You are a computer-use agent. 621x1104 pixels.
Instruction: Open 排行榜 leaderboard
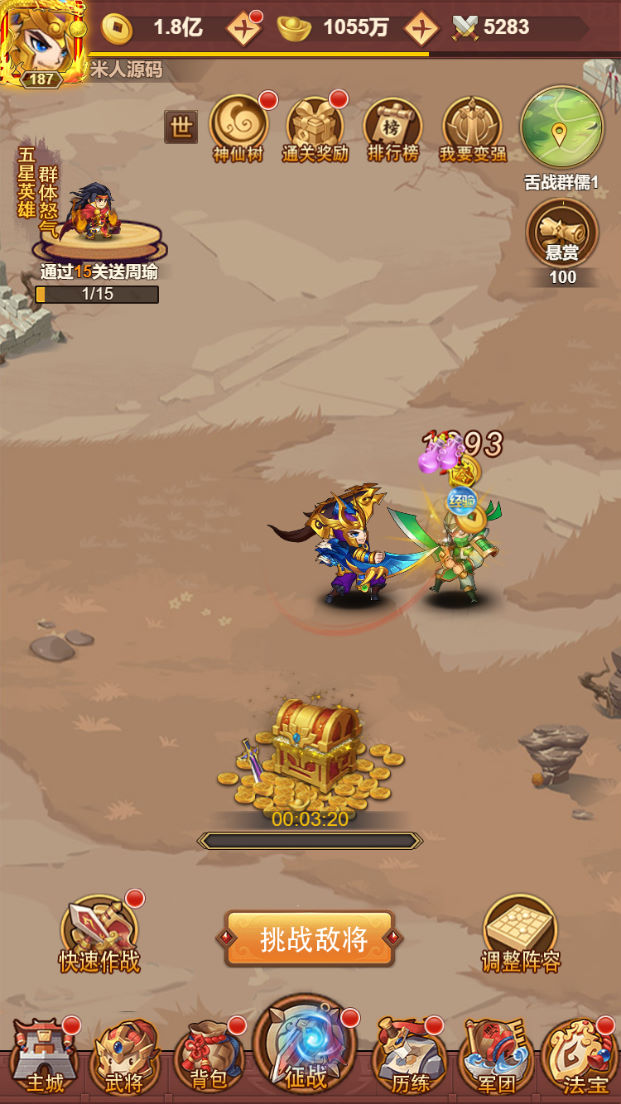coord(392,127)
